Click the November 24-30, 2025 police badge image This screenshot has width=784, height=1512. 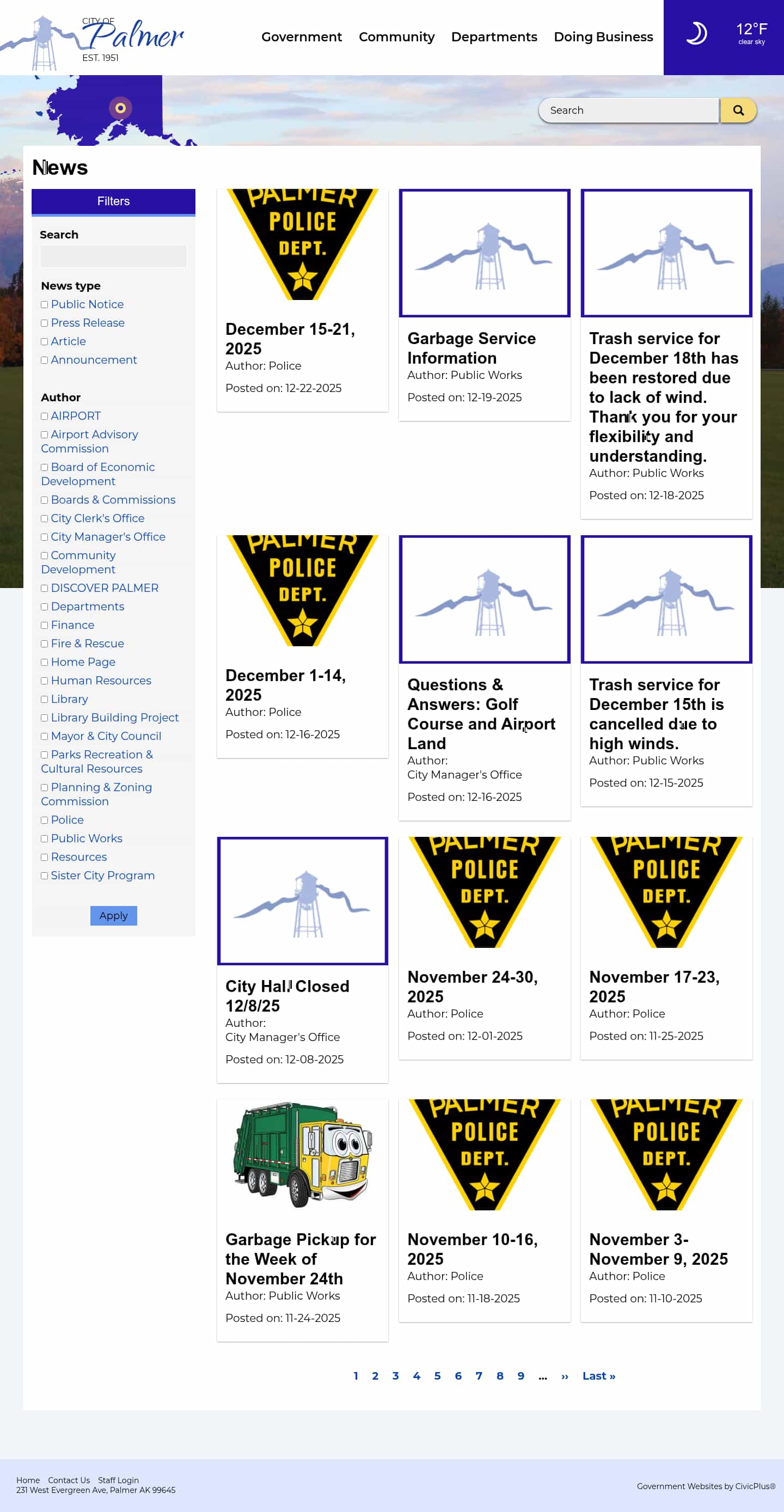[x=484, y=893]
